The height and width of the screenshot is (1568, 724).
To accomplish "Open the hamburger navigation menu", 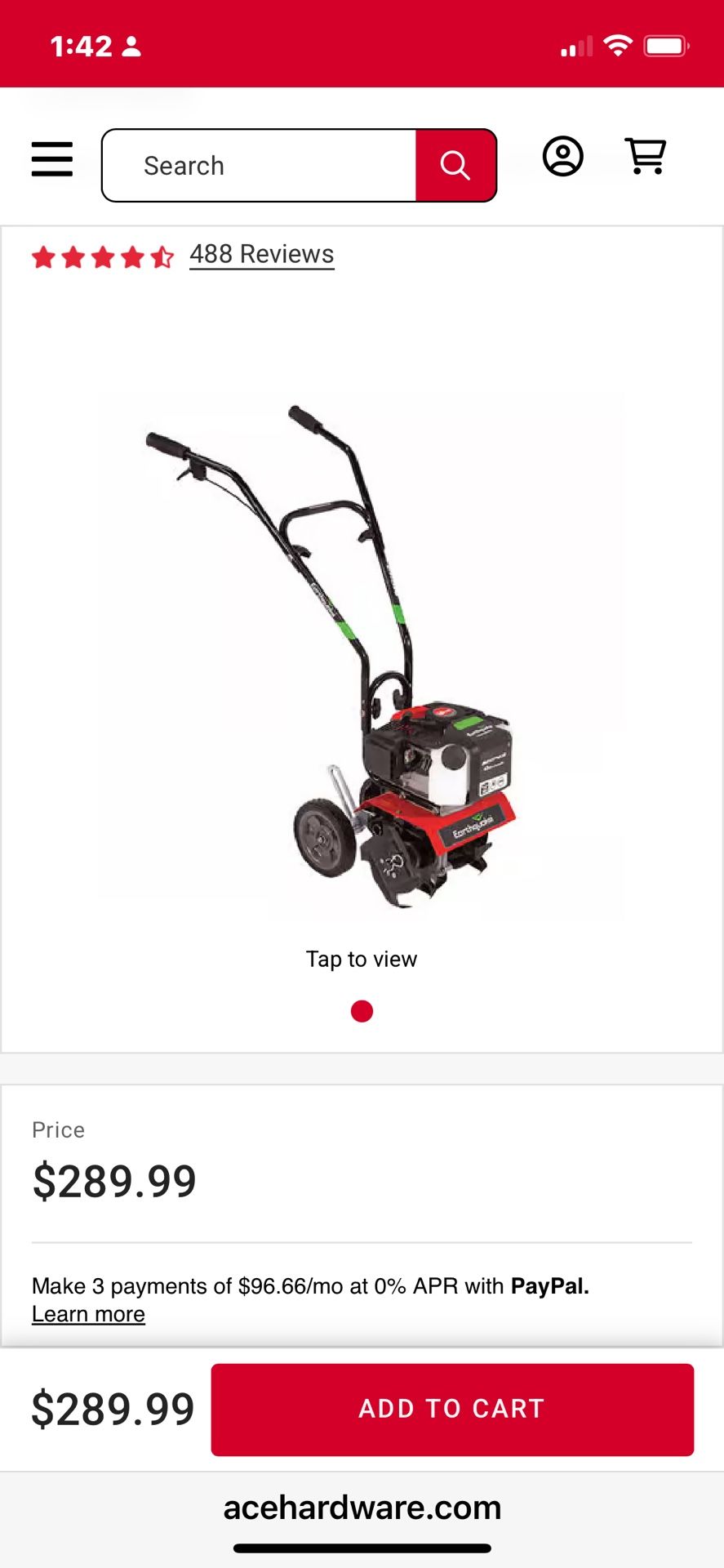I will point(51,162).
